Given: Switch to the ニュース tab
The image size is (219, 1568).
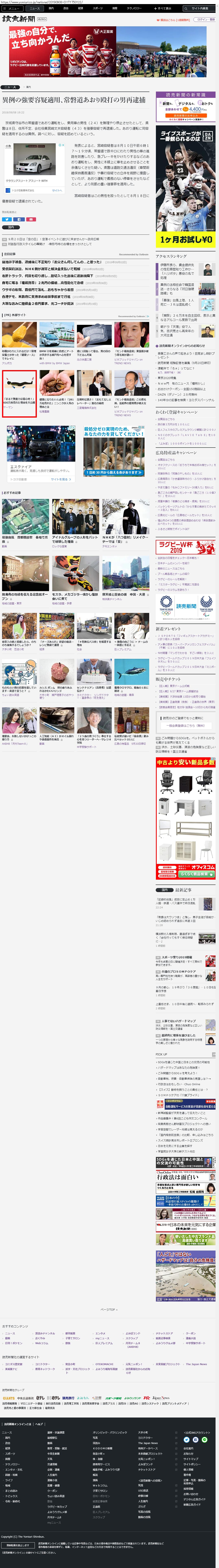Looking at the screenshot, I should [x=35, y=9].
